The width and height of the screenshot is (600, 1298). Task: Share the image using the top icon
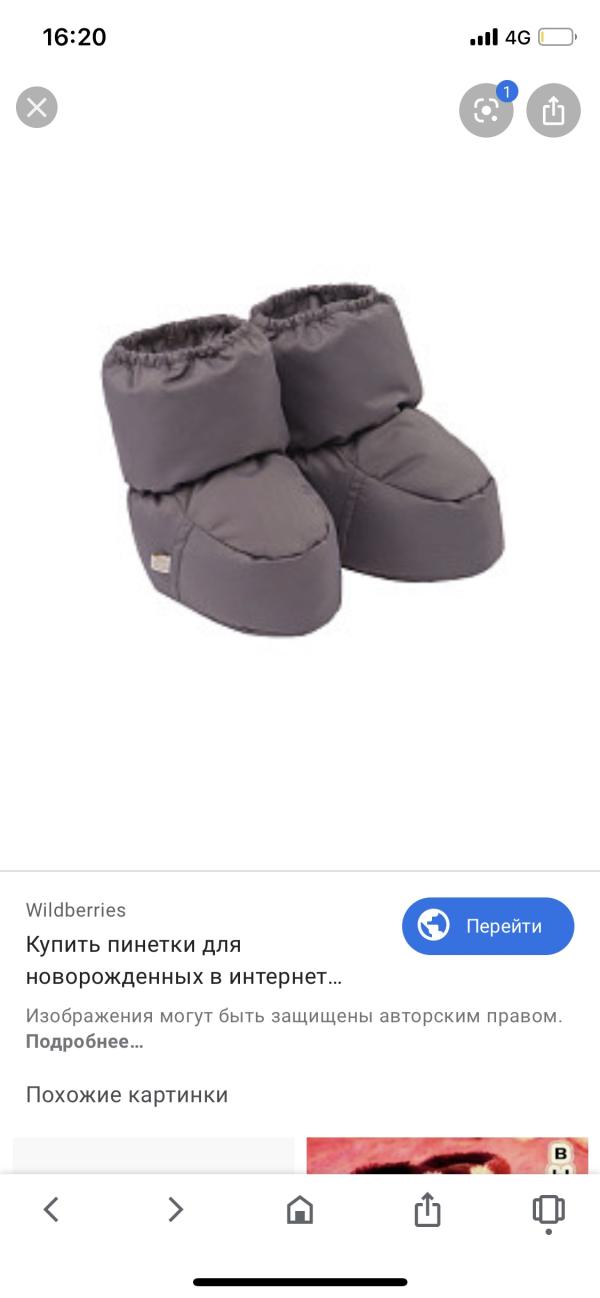[x=553, y=110]
